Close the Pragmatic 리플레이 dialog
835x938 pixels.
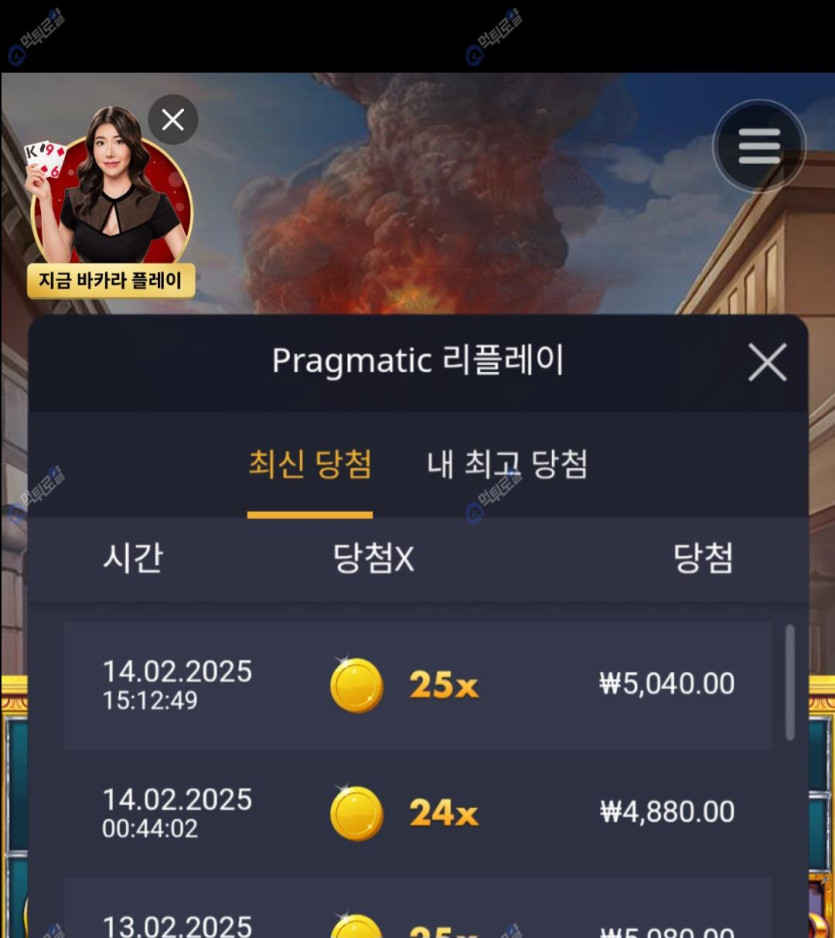click(x=767, y=362)
